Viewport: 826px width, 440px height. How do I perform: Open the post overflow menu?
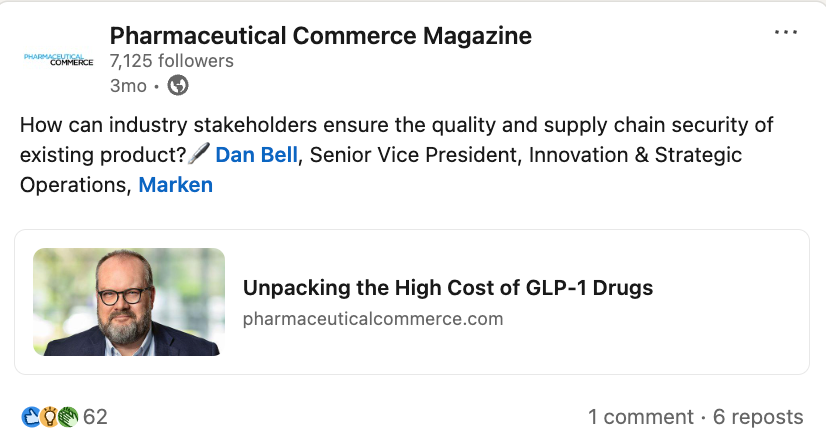pos(786,32)
